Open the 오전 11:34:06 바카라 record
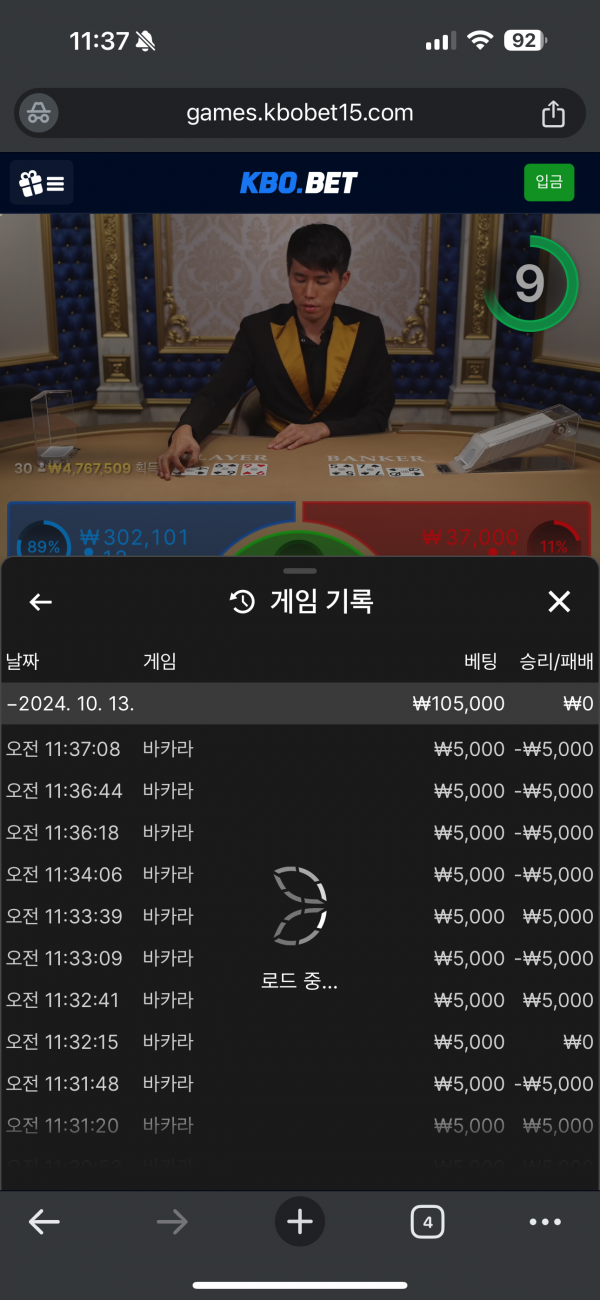 (299, 875)
